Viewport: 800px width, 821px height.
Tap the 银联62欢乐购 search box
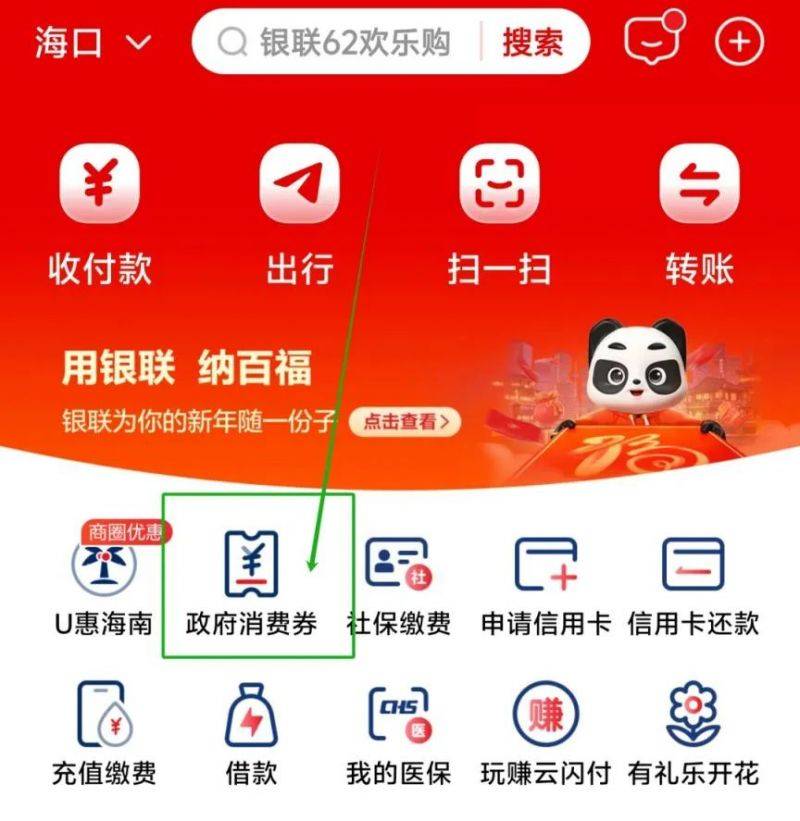coord(340,43)
